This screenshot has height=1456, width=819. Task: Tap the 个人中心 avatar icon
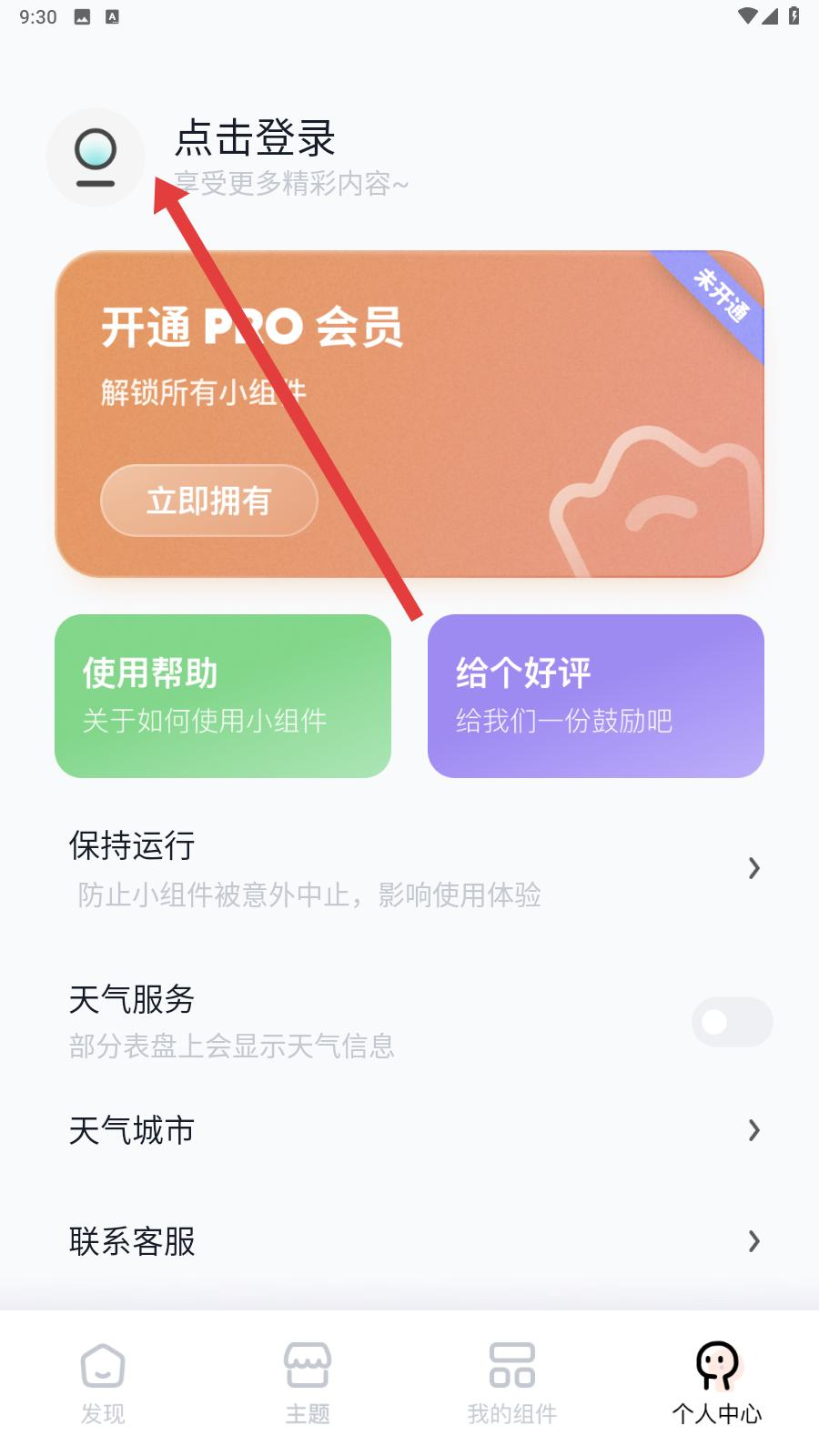(716, 1365)
